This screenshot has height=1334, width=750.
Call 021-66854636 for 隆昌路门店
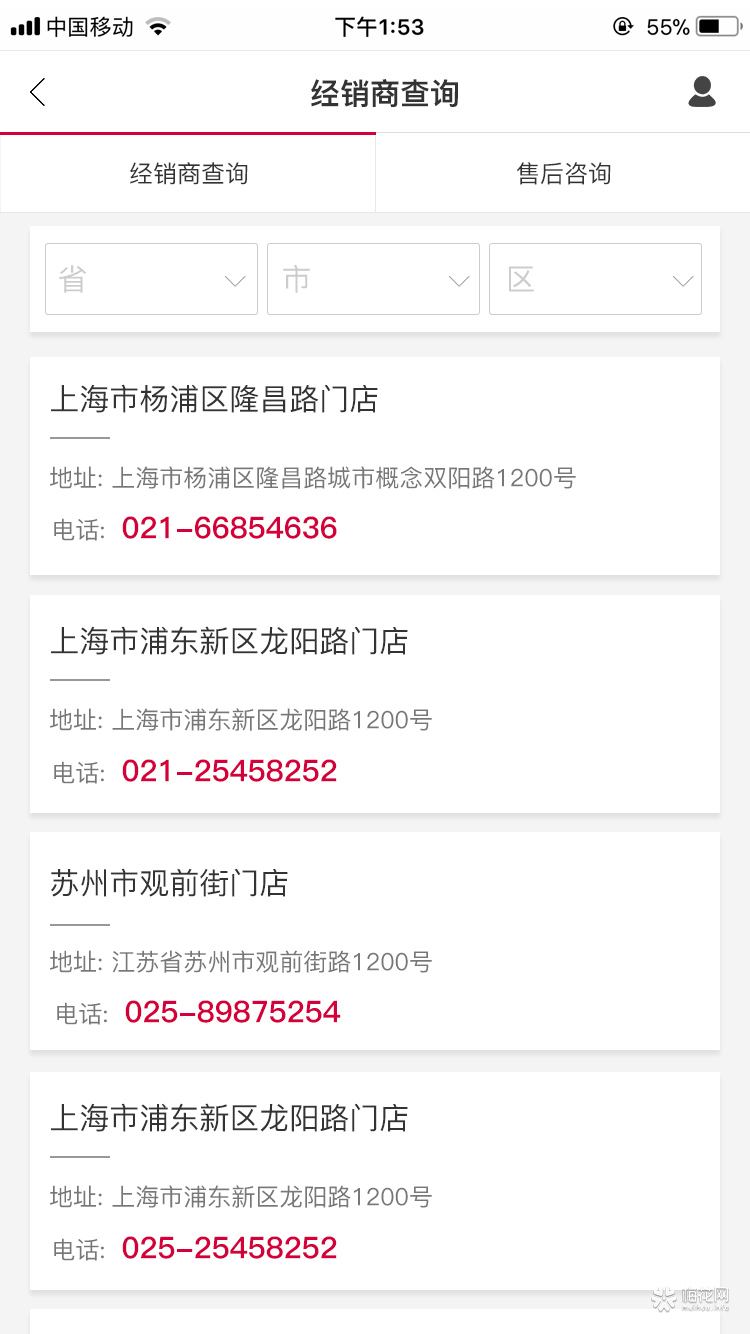pos(229,528)
